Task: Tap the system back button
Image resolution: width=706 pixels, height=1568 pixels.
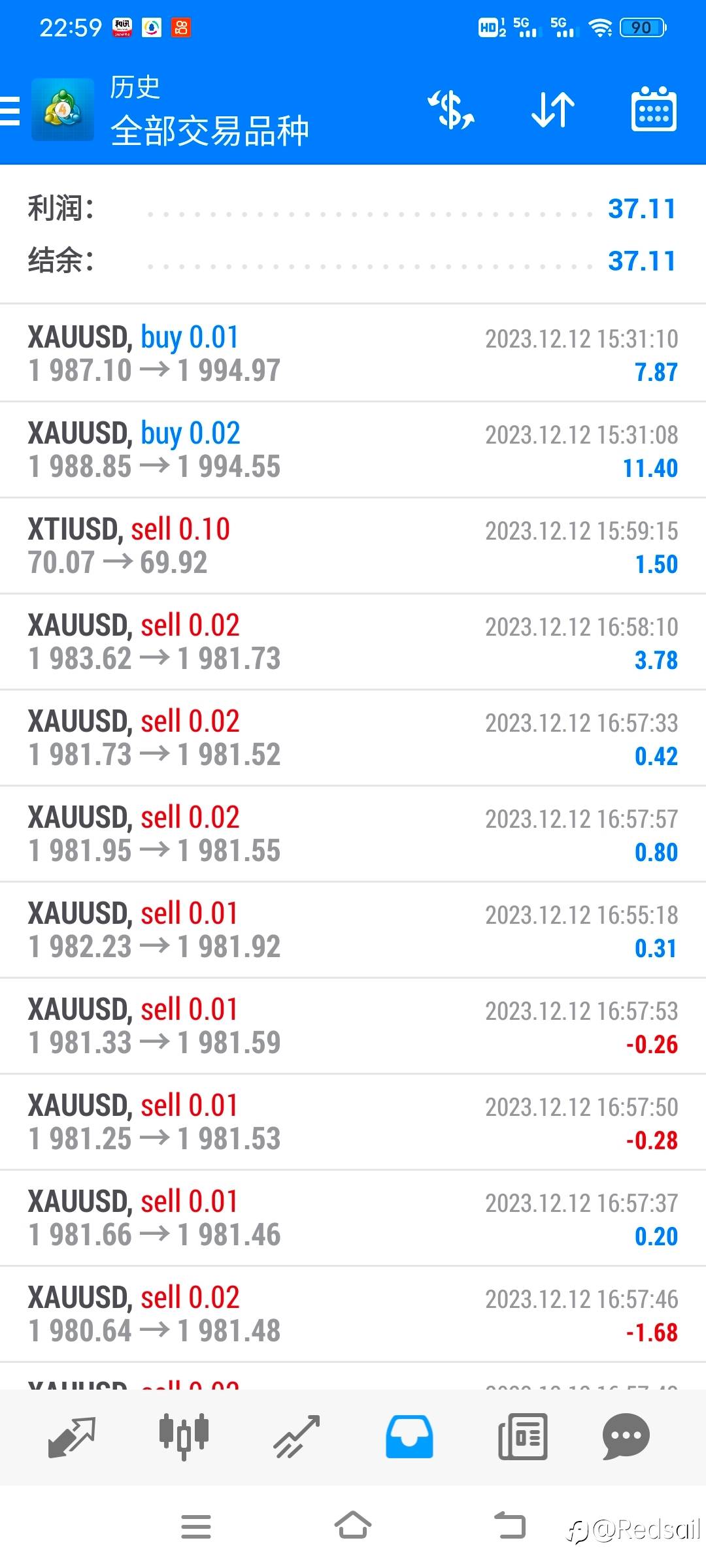Action: 510,1526
